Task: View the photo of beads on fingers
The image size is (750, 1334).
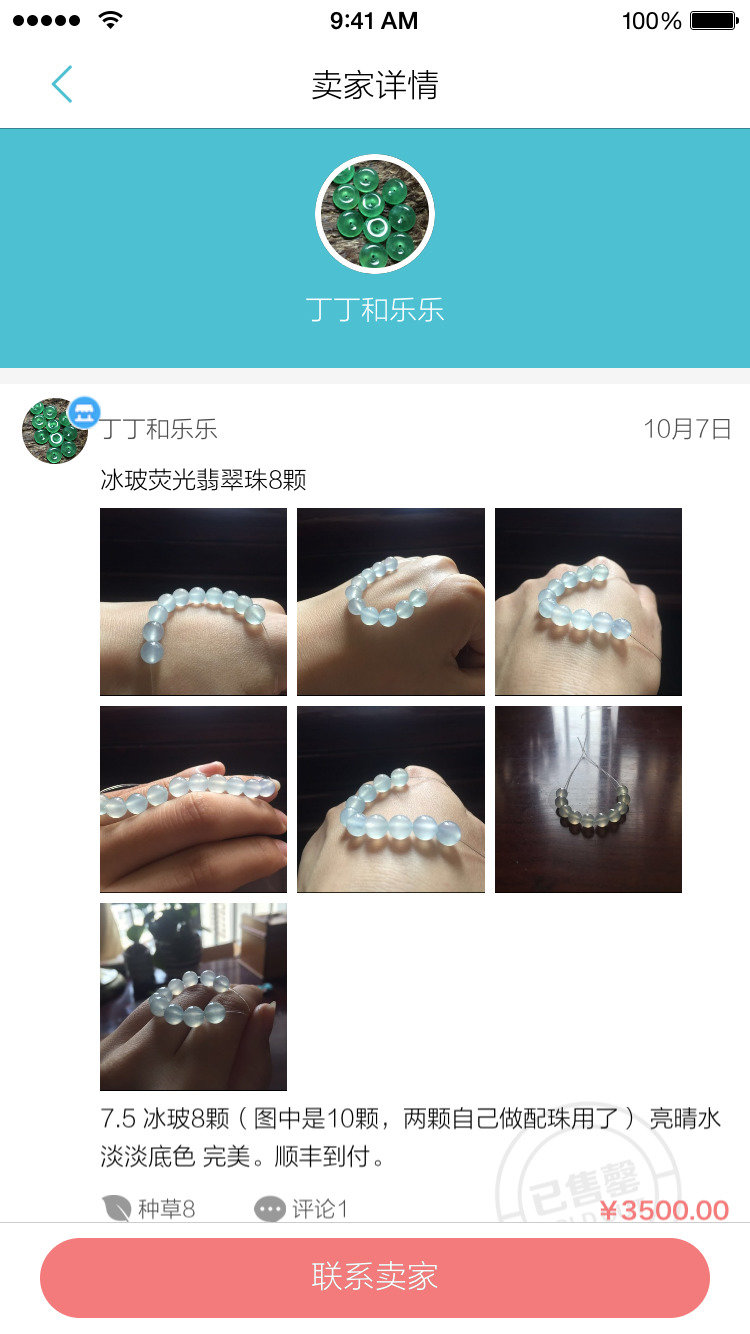Action: (x=193, y=800)
